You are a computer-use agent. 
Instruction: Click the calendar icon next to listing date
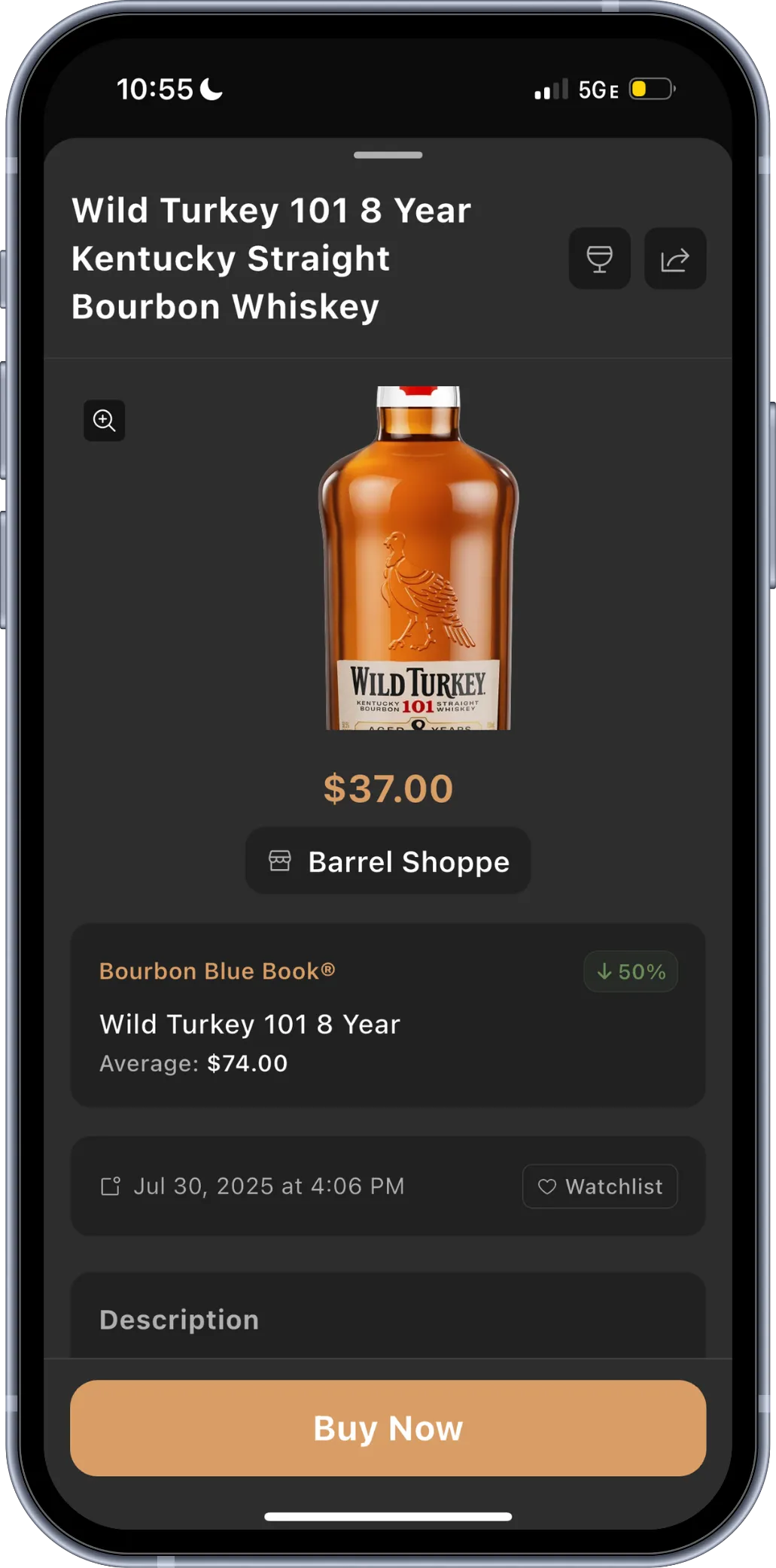tap(111, 1185)
